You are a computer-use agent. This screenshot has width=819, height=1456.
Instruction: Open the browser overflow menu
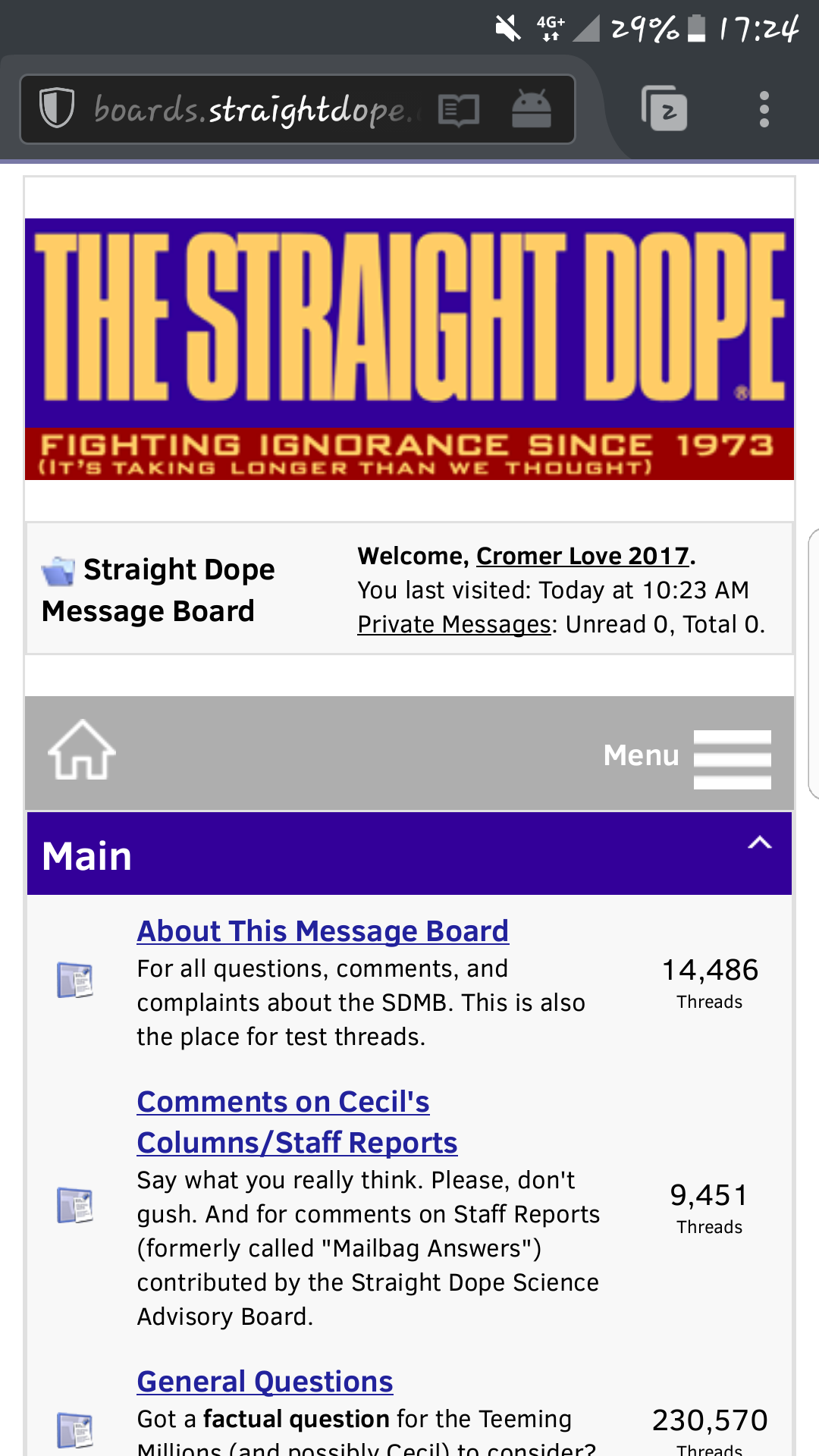click(x=764, y=109)
